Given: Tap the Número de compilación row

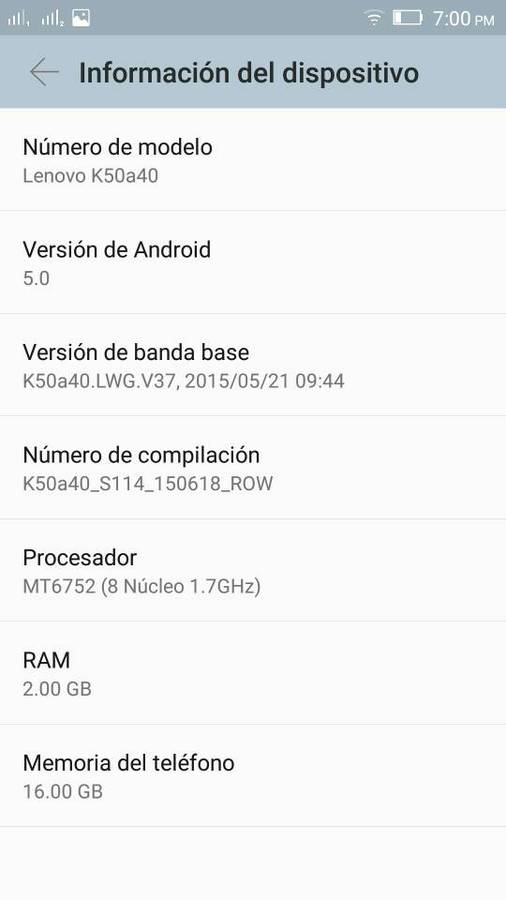Looking at the screenshot, I should click(x=253, y=468).
